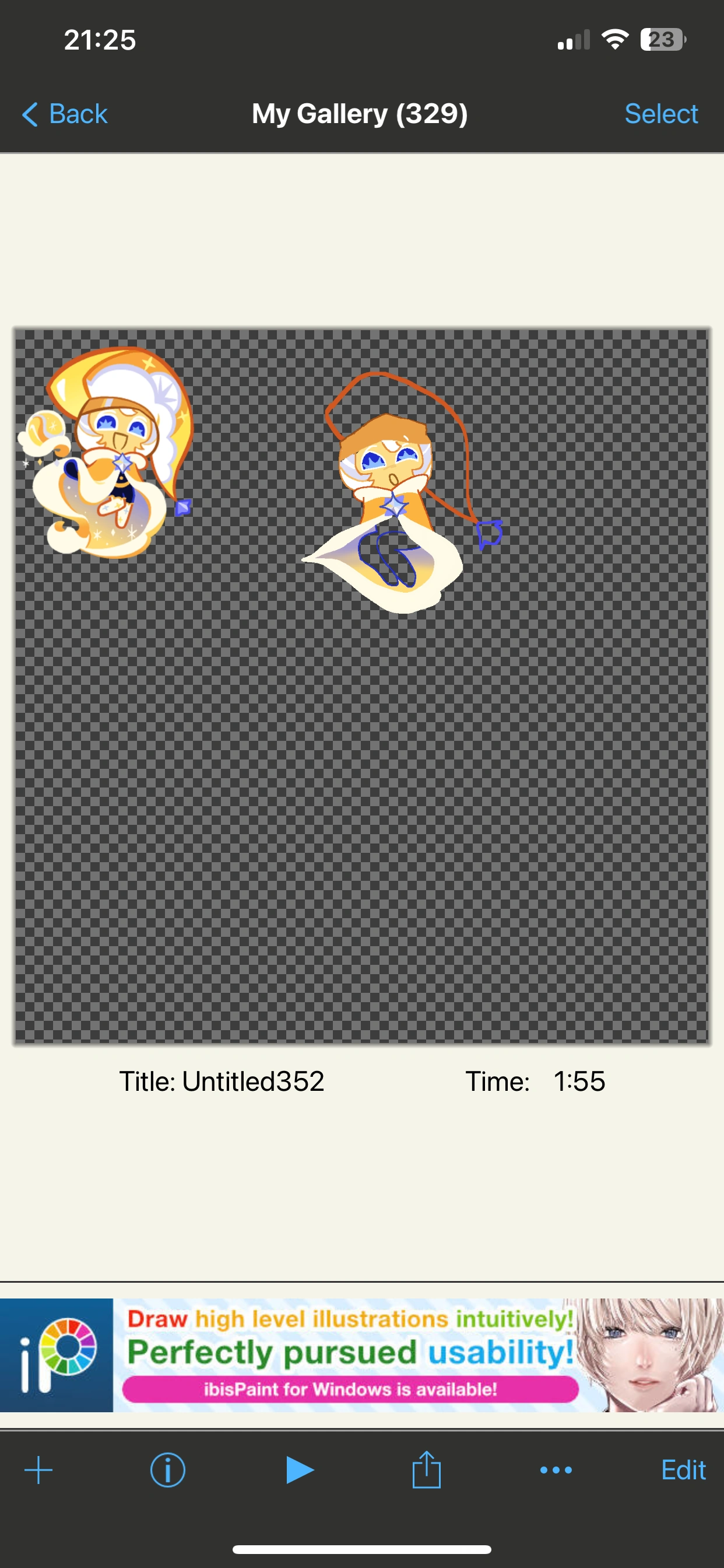Tap Edit to edit the artwork
The height and width of the screenshot is (1568, 724).
[x=683, y=1470]
